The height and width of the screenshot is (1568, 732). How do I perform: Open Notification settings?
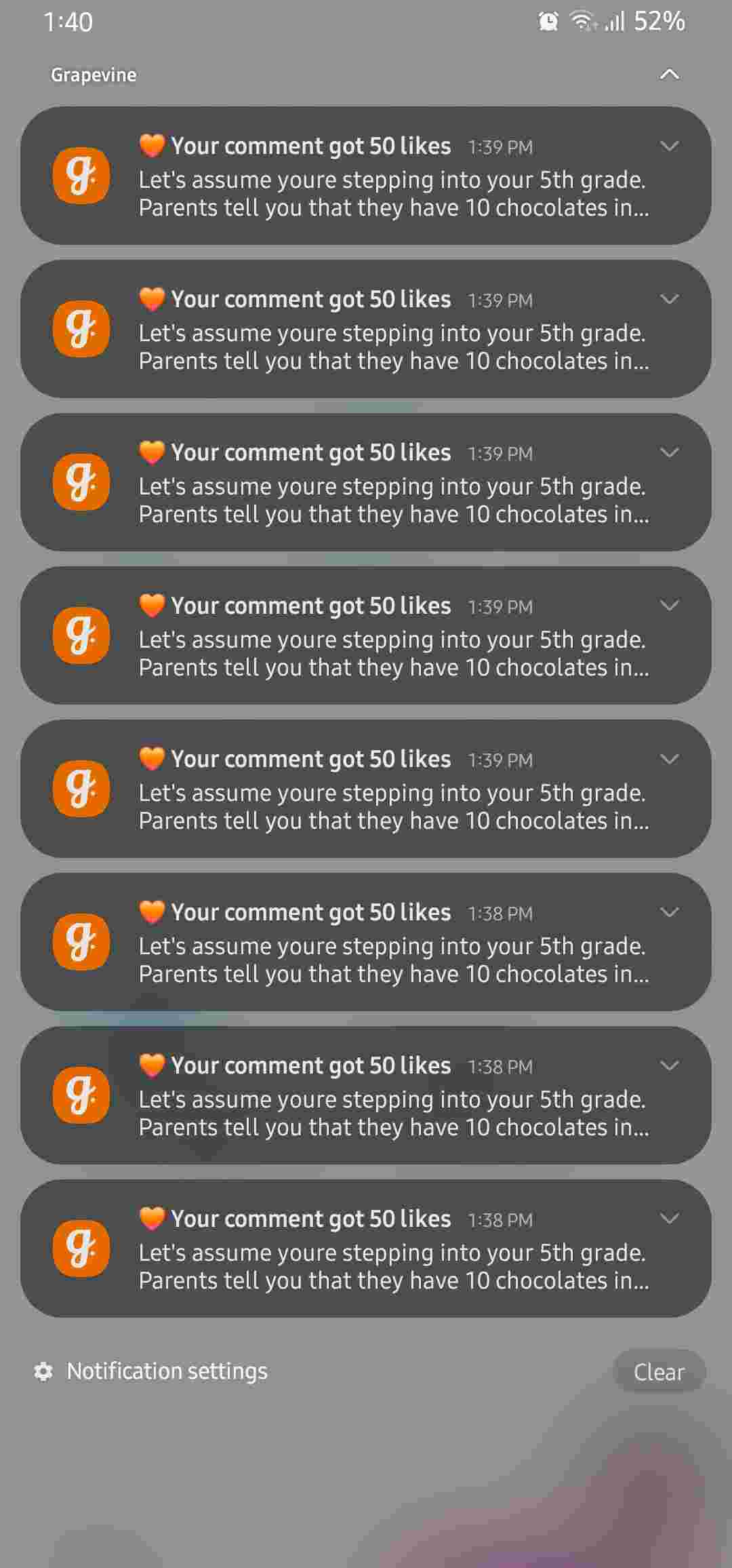pyautogui.click(x=152, y=1371)
